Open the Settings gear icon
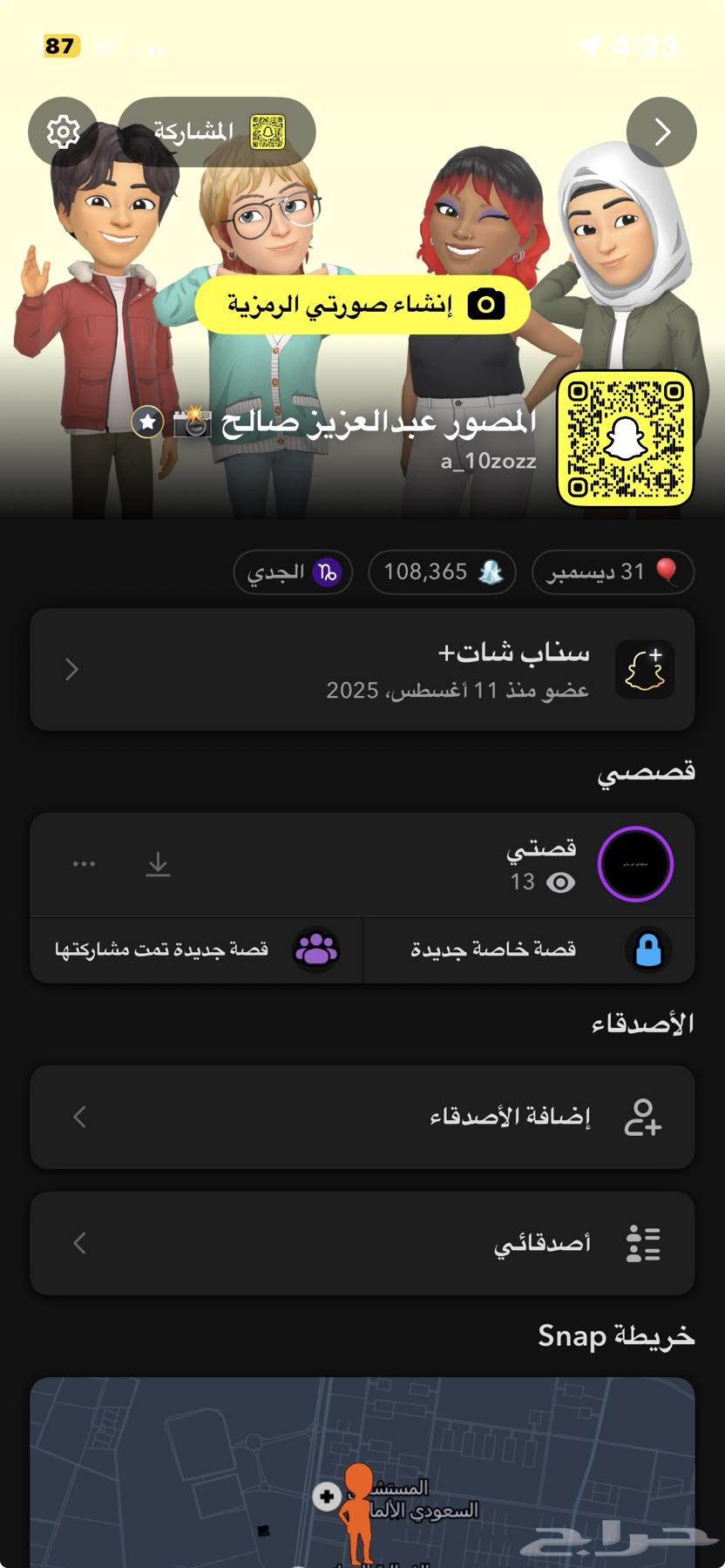725x1568 pixels. pyautogui.click(x=61, y=131)
